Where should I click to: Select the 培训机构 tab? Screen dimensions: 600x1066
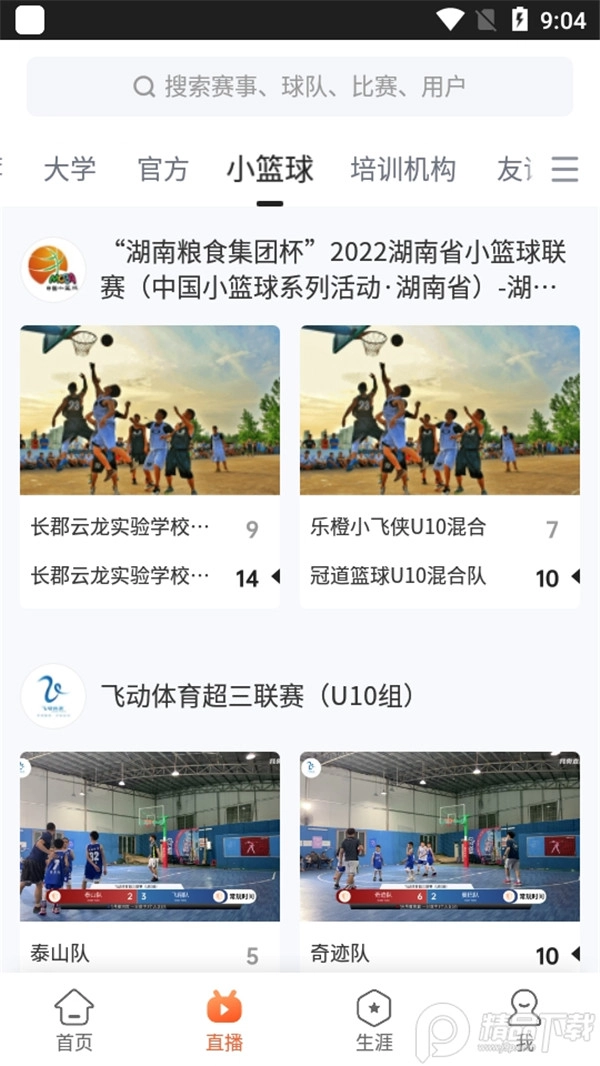[x=403, y=169]
